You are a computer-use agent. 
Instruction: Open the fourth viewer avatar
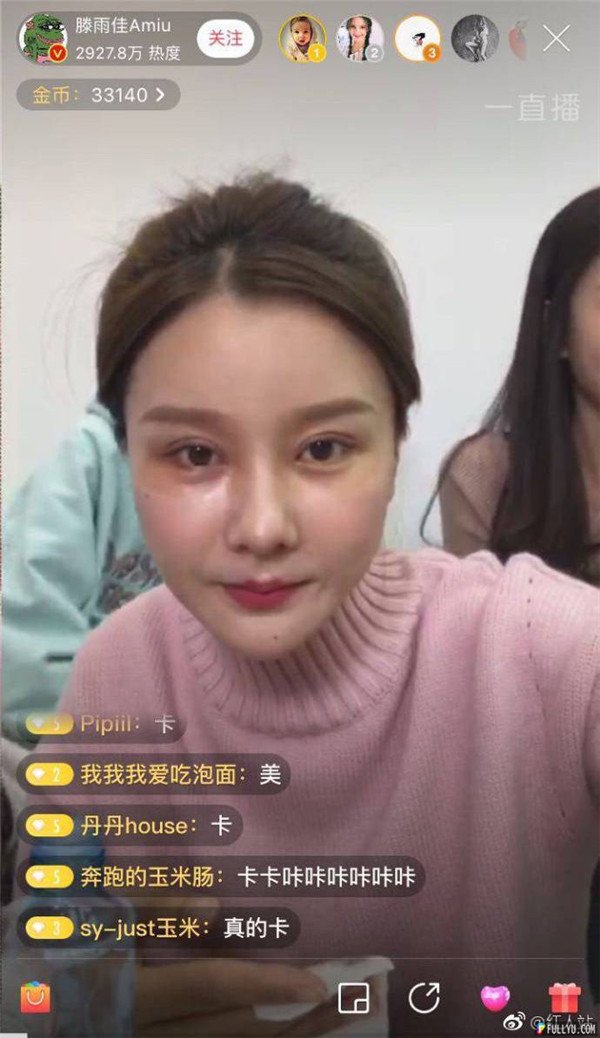point(475,38)
